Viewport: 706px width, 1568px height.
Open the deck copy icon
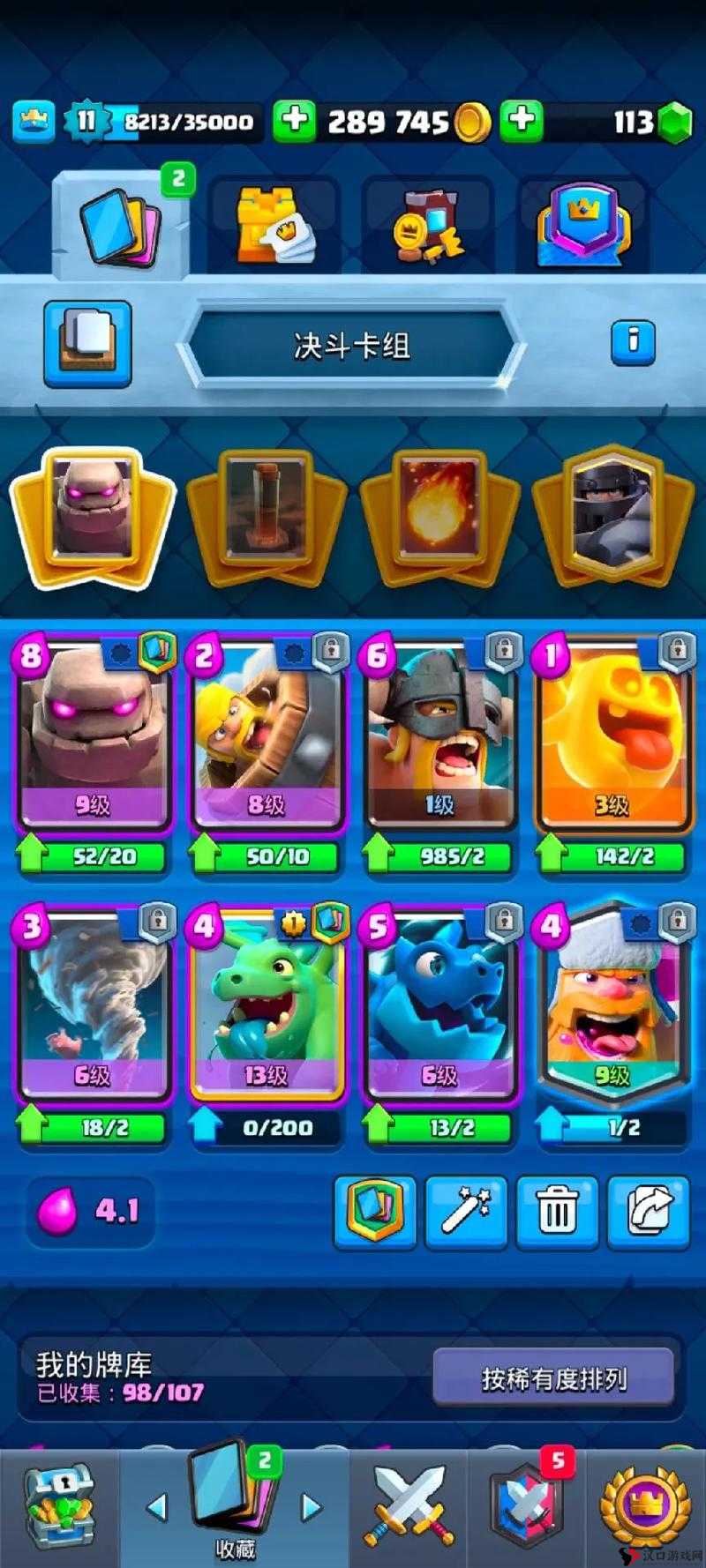point(87,343)
